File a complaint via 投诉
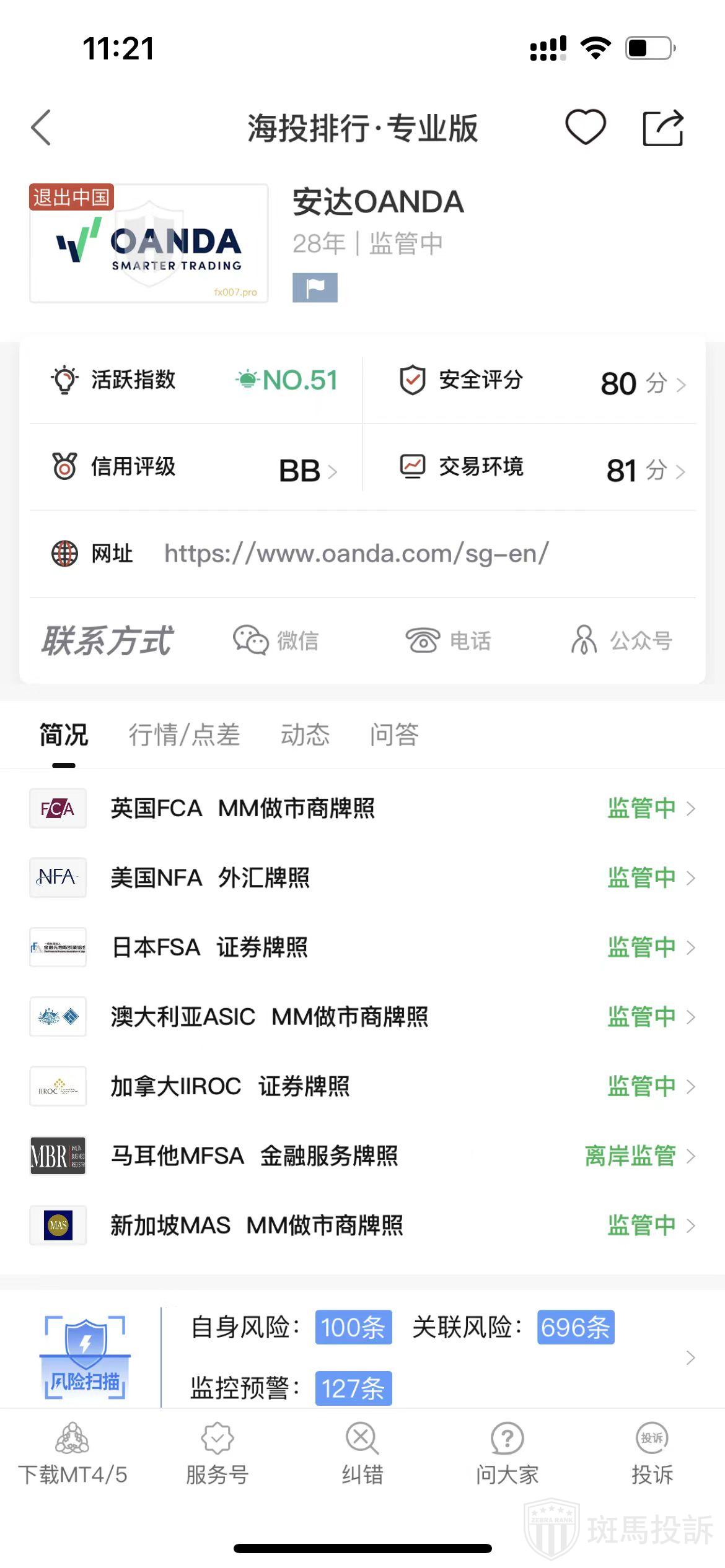 (x=652, y=1454)
